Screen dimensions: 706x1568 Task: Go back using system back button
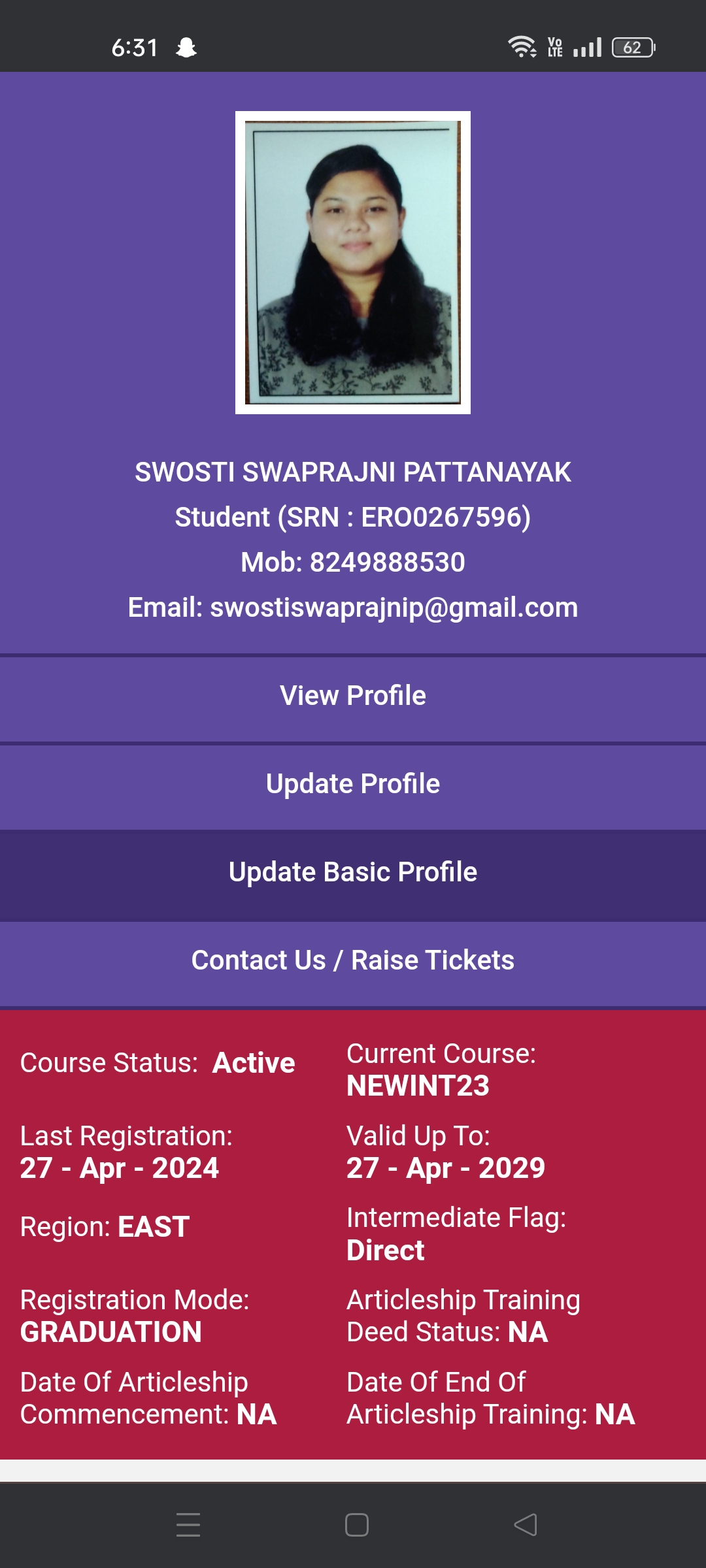pyautogui.click(x=525, y=1525)
